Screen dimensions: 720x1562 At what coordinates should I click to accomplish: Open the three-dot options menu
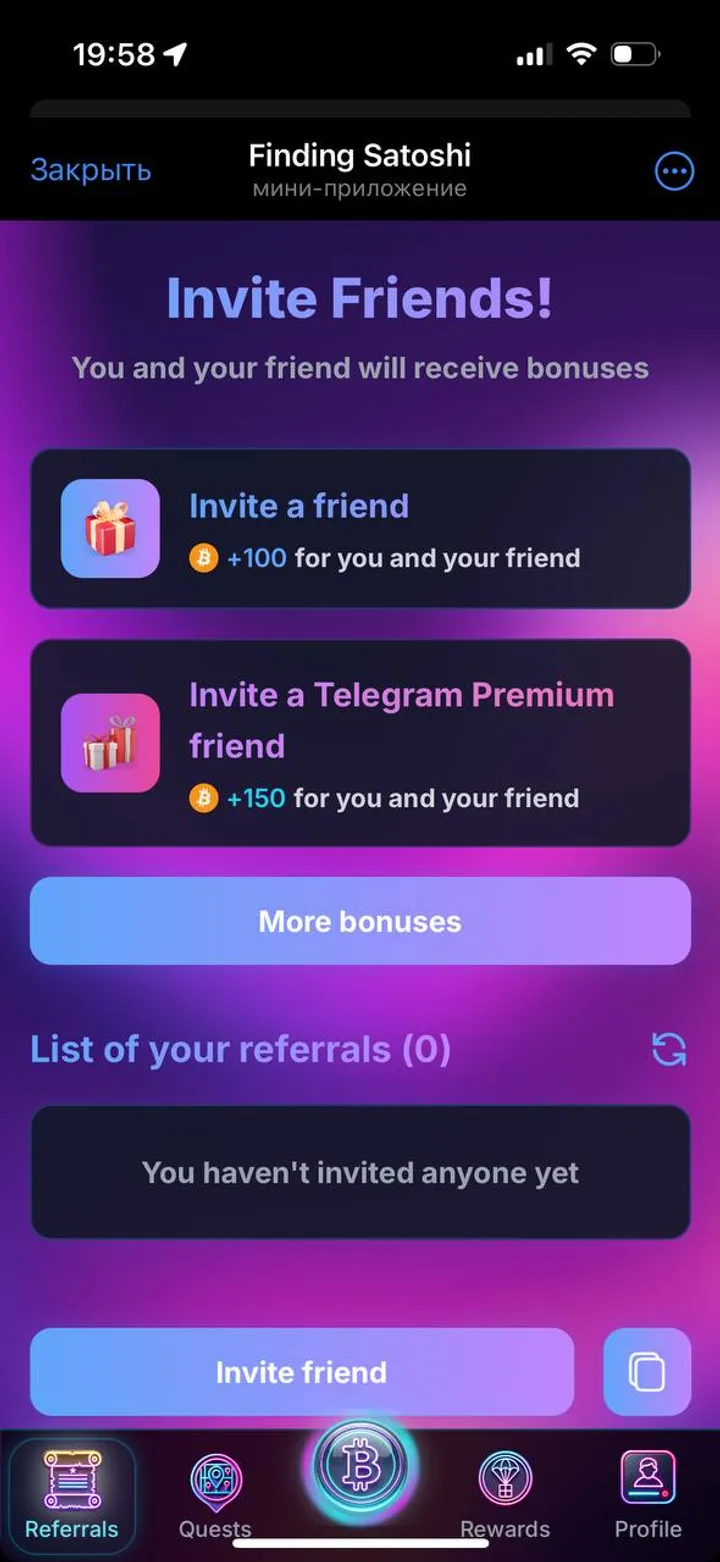[x=673, y=172]
